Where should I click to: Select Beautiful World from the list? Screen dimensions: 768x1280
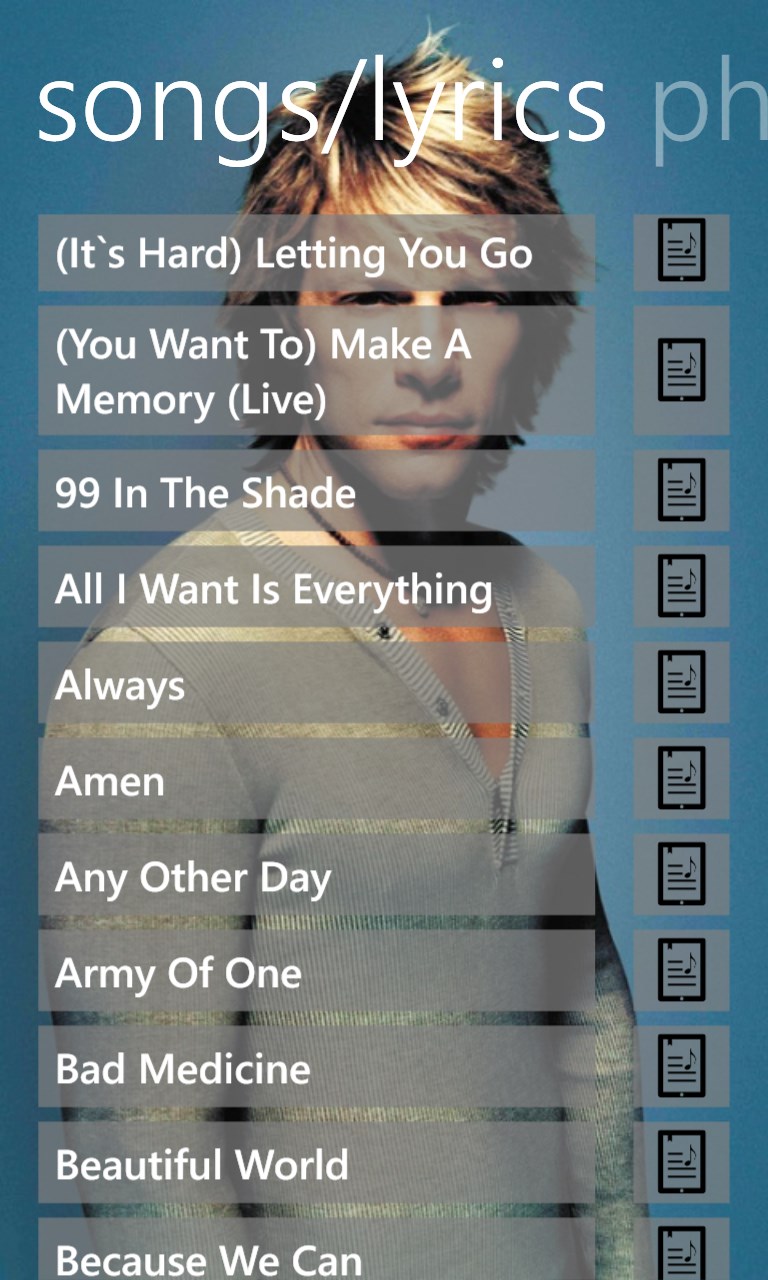pos(316,1164)
